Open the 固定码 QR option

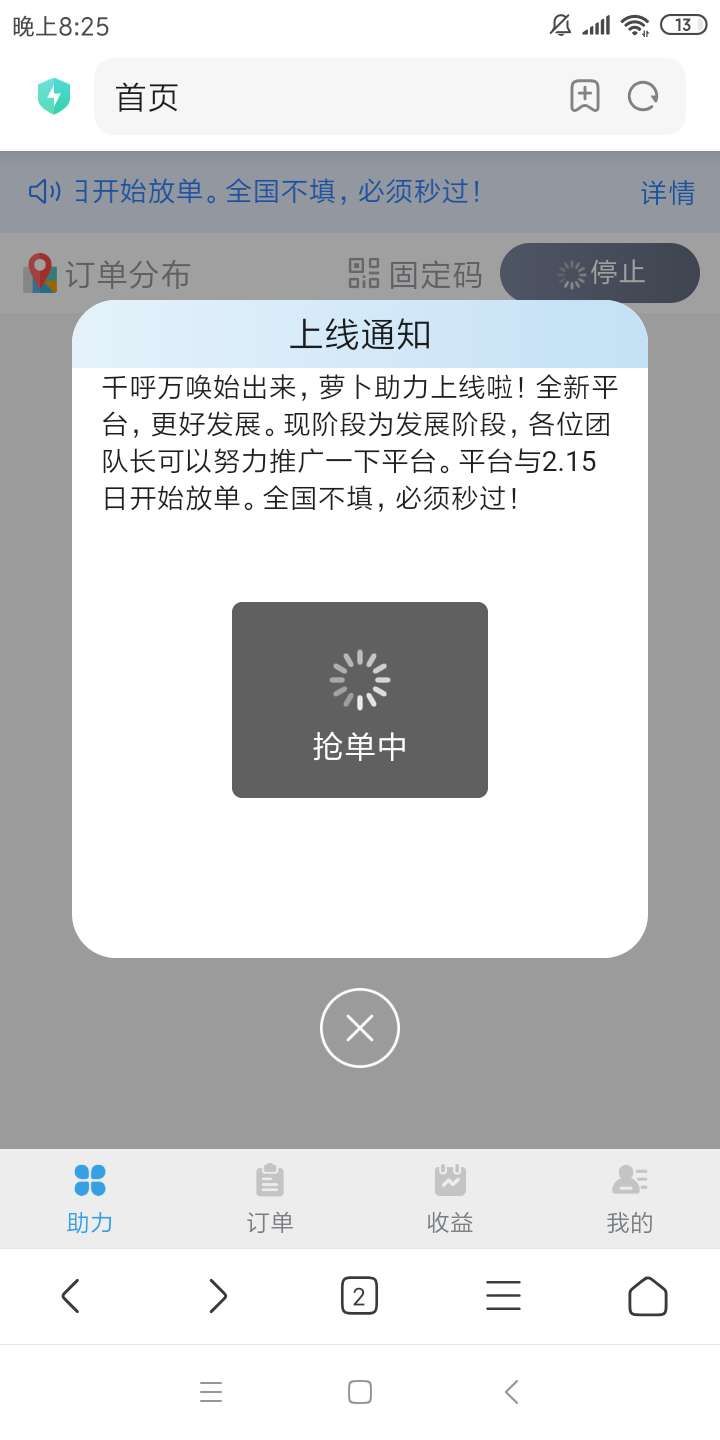[416, 274]
